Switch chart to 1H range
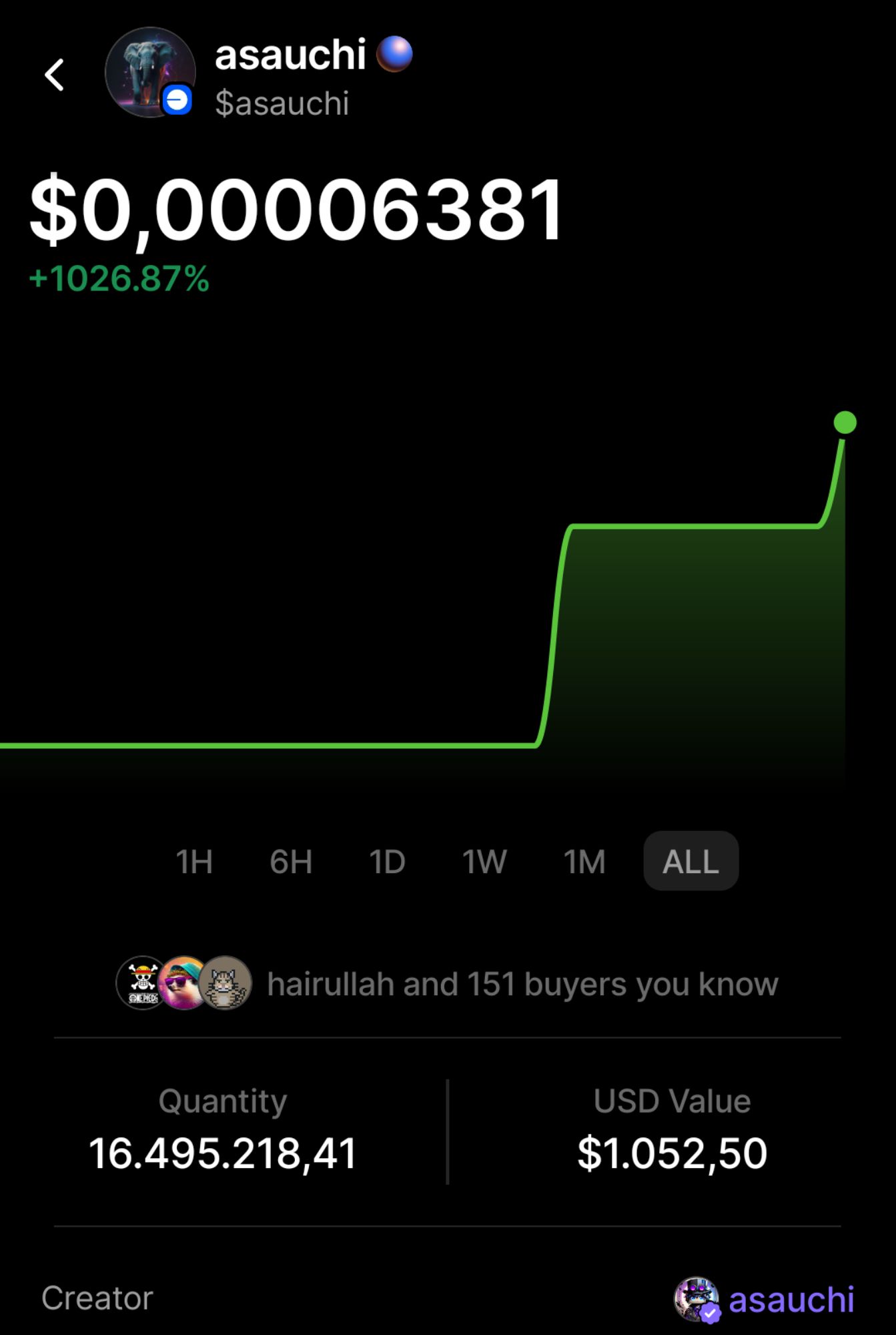896x1335 pixels. pyautogui.click(x=194, y=861)
